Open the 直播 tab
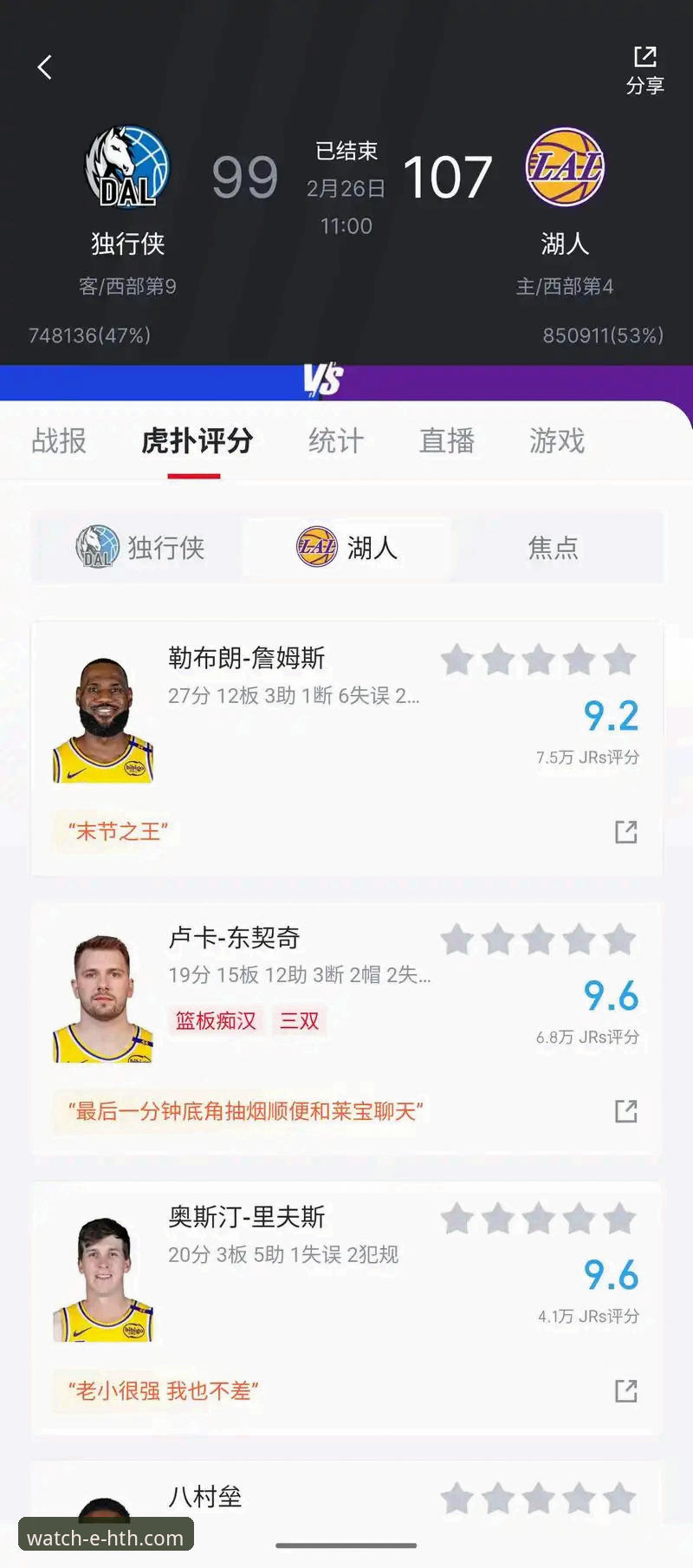 (446, 441)
